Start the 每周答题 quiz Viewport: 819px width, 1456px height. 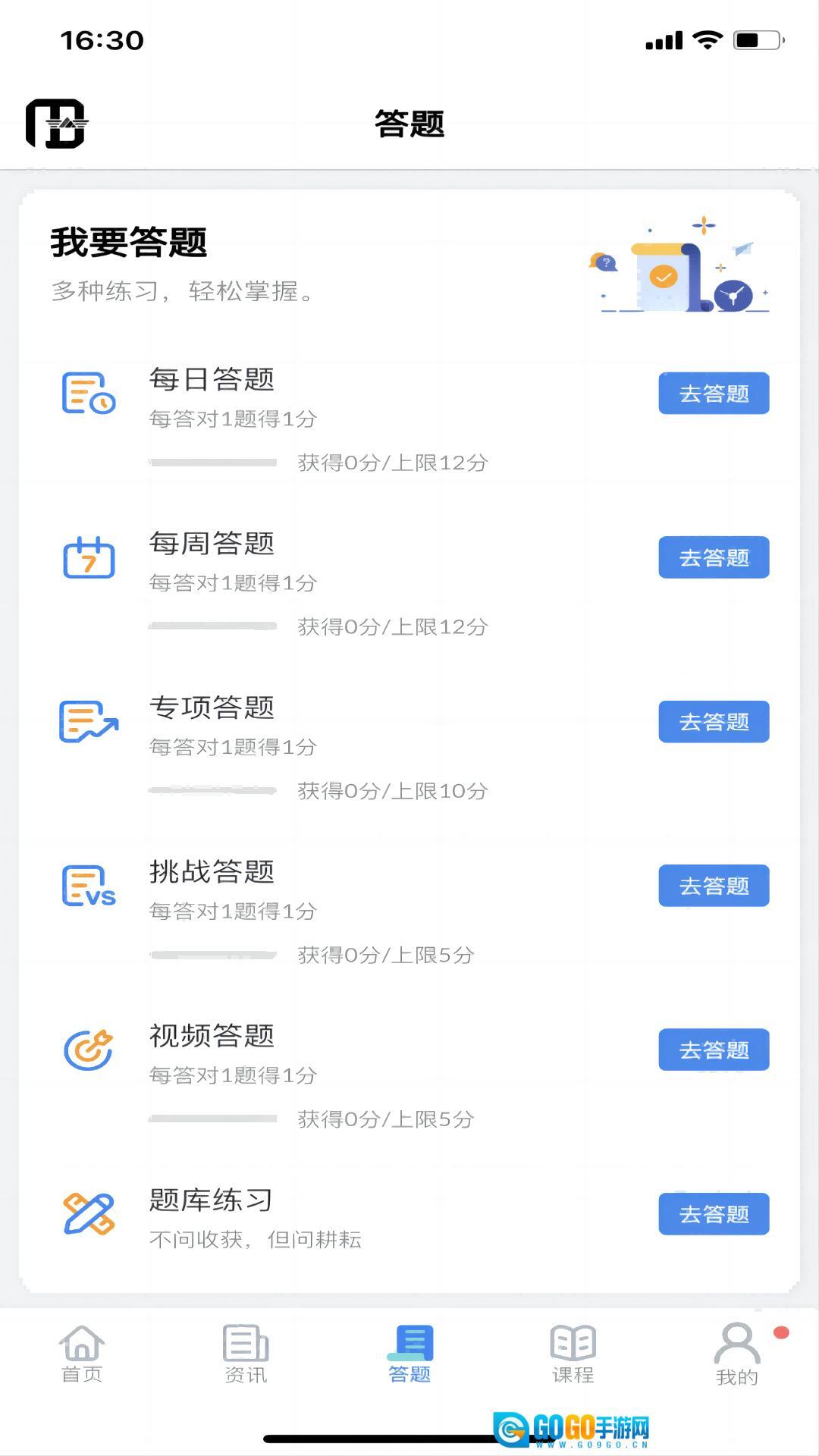click(x=714, y=557)
